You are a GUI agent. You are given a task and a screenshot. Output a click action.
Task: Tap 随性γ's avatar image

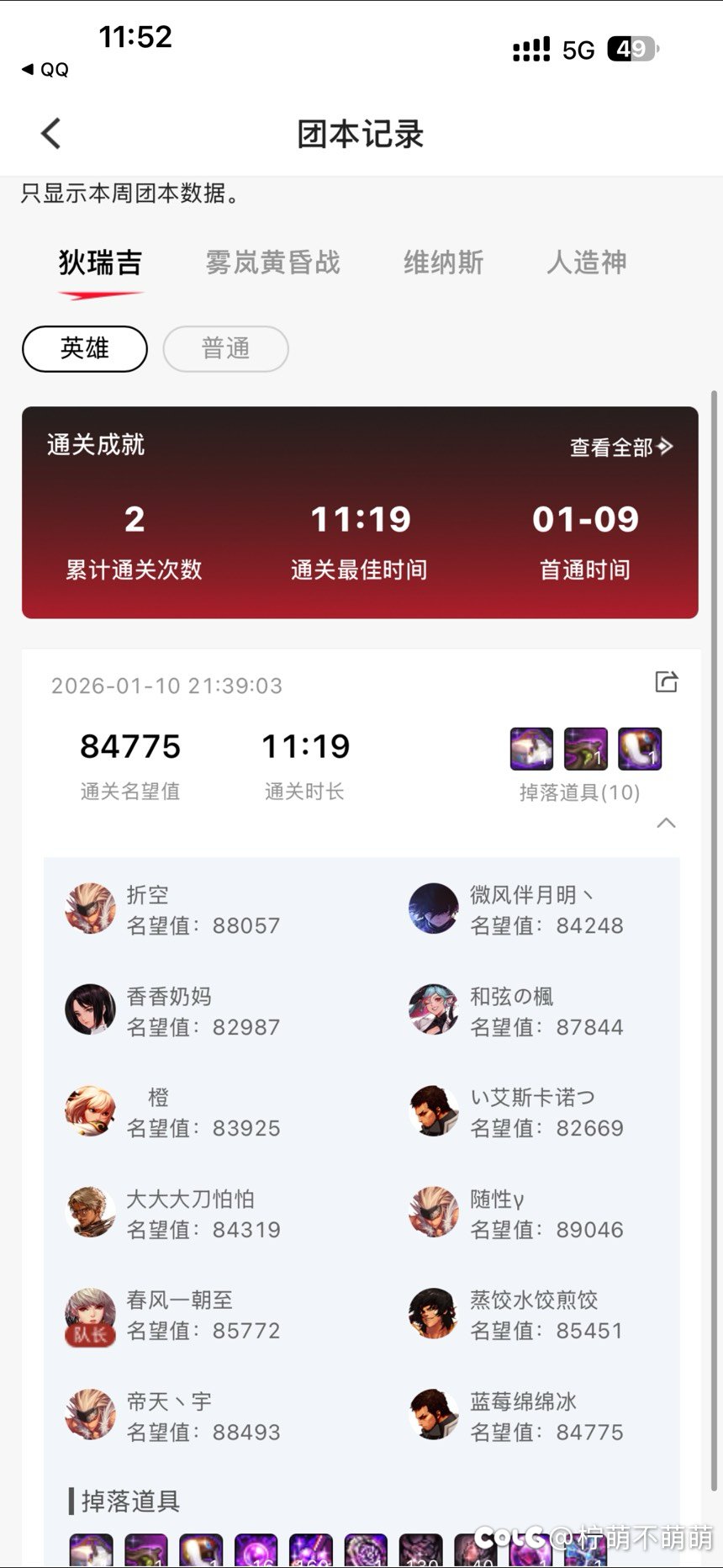point(433,1212)
